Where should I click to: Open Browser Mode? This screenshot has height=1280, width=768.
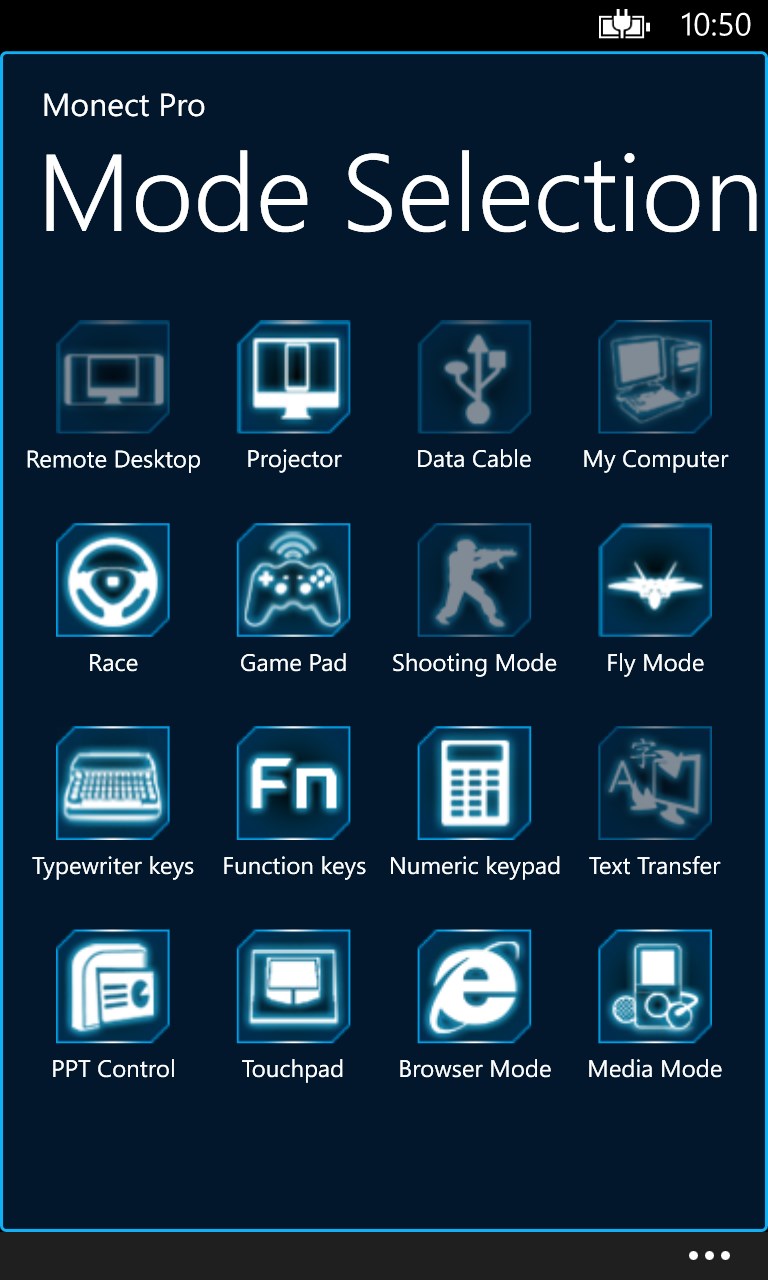point(474,987)
